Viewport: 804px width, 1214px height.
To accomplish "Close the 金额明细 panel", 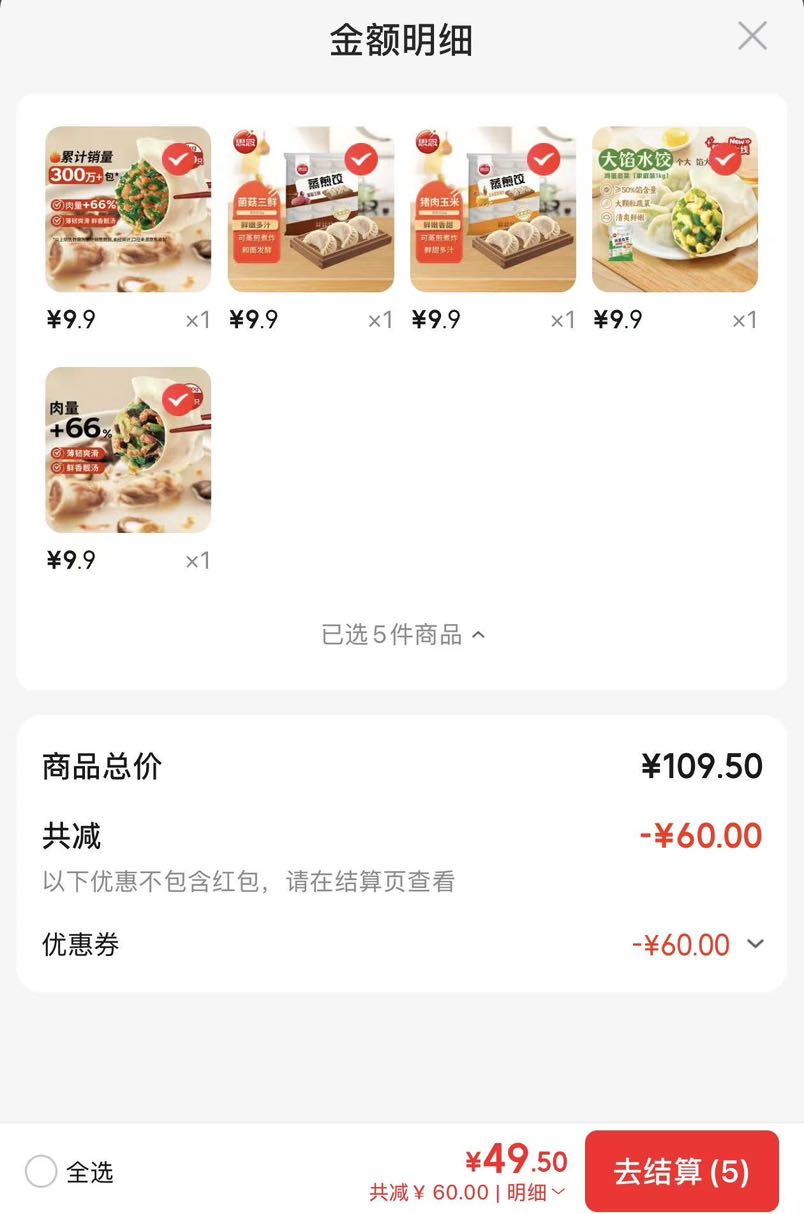I will coord(752,36).
